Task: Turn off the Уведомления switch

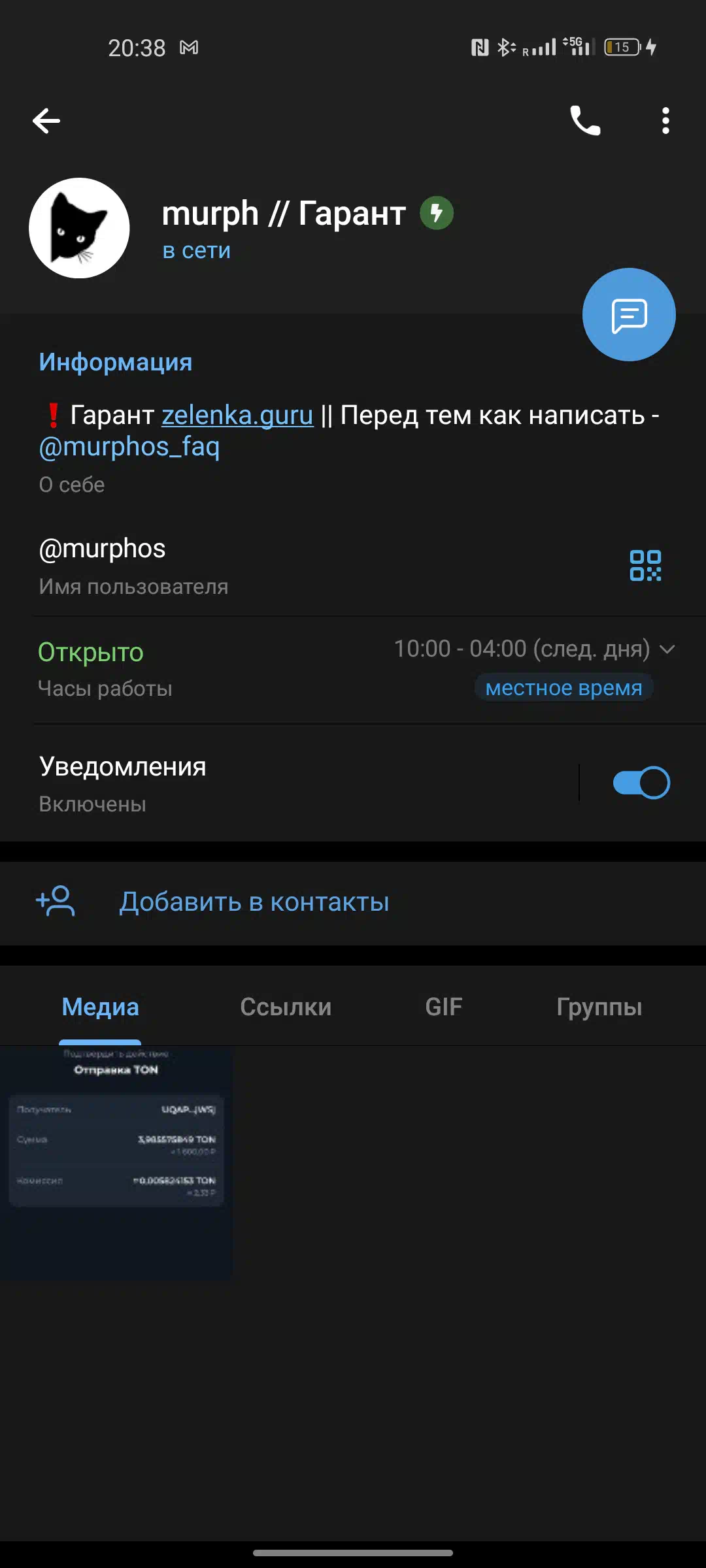Action: [x=641, y=783]
